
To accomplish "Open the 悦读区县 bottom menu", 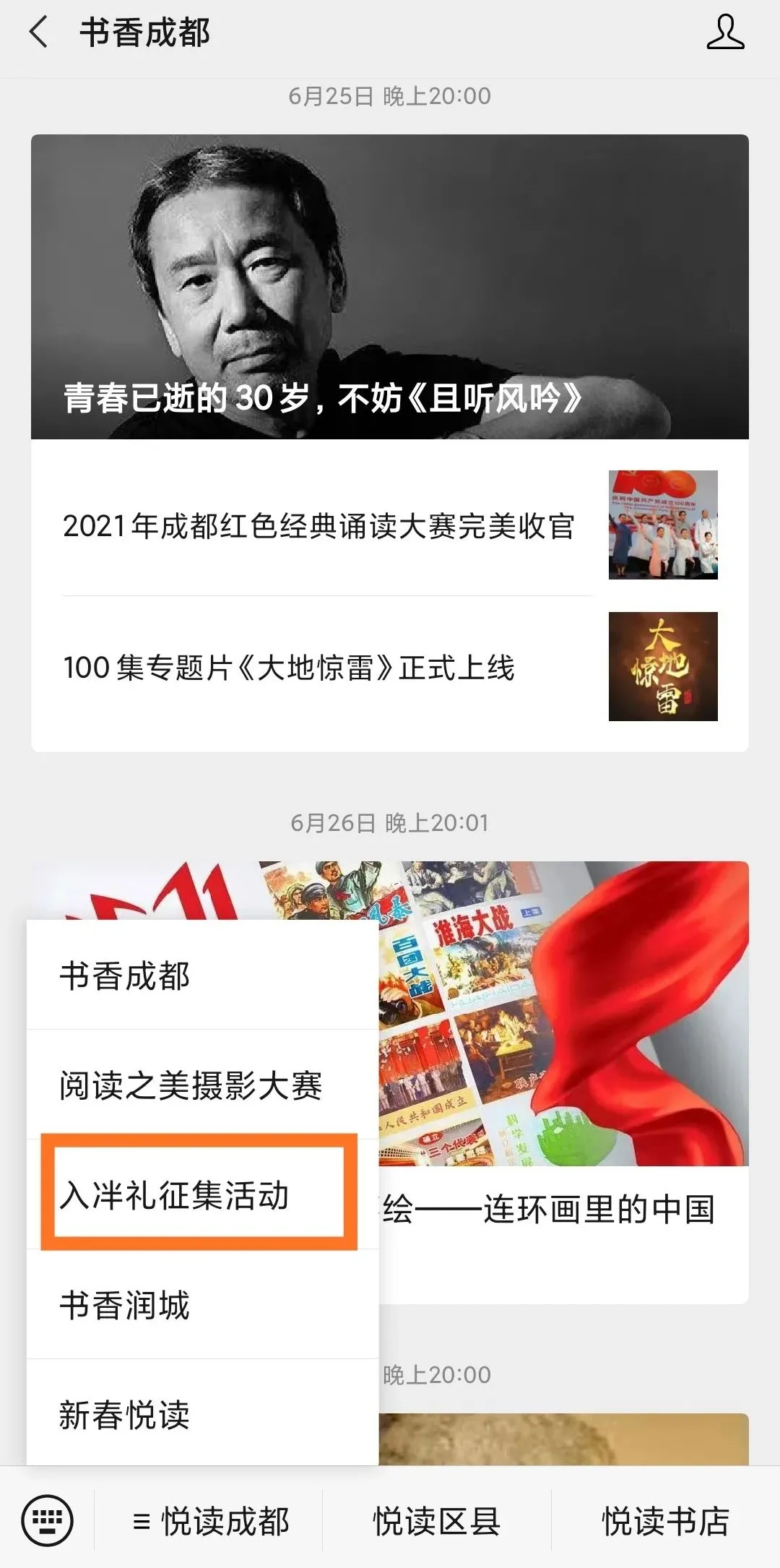I will click(x=436, y=1521).
